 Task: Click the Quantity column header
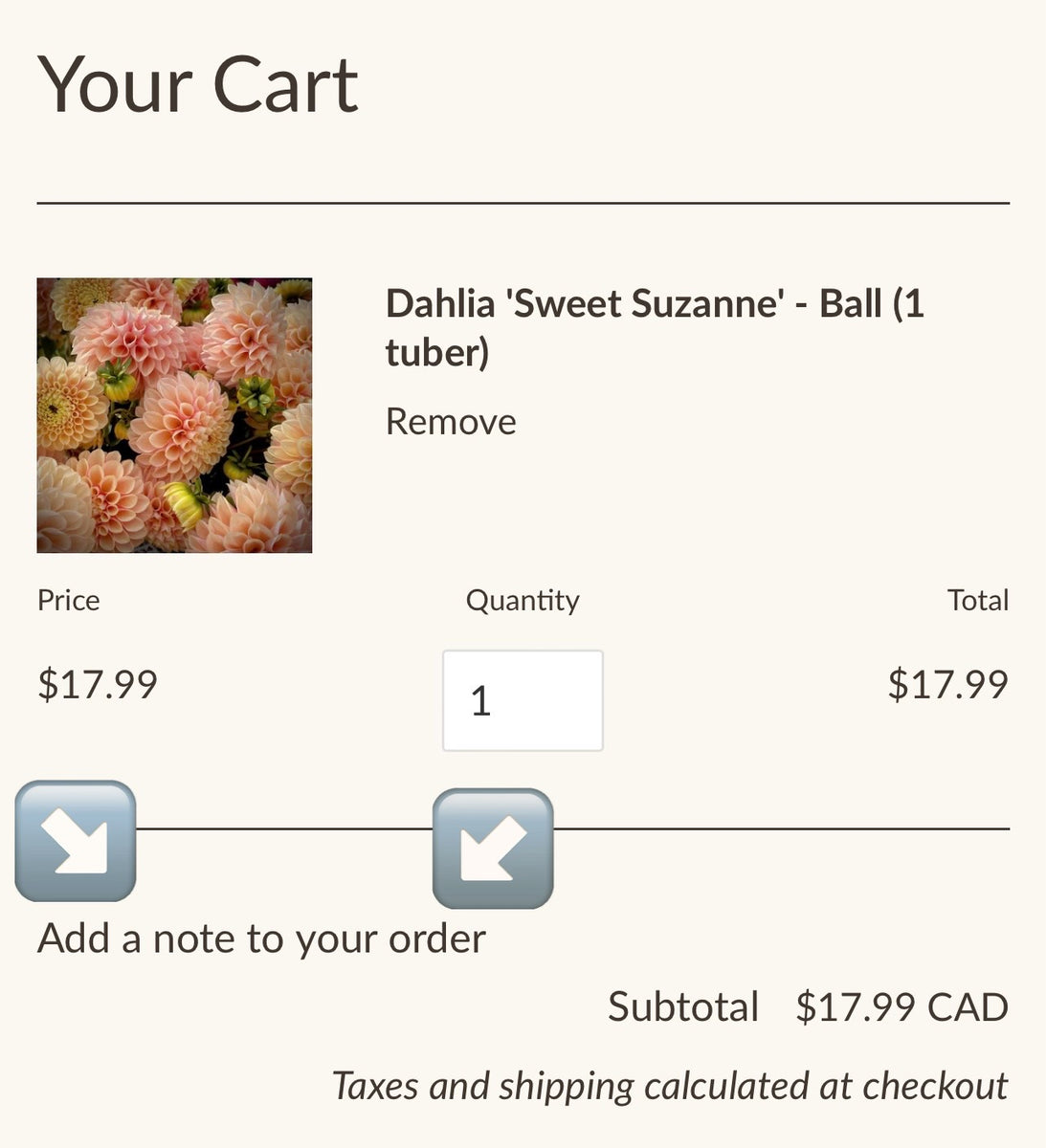point(522,600)
